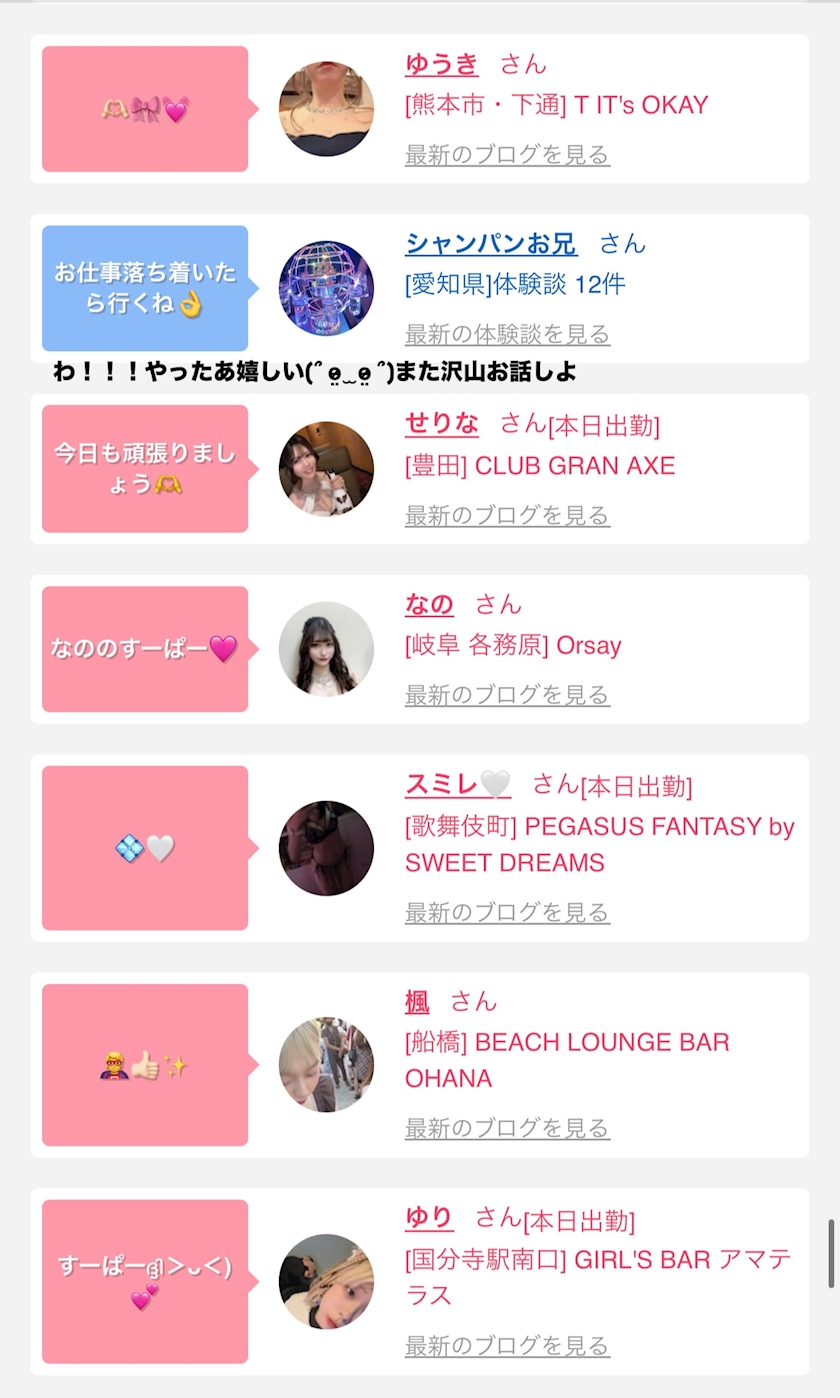Open スミレ's profile name link
The width and height of the screenshot is (840, 1398).
pos(458,784)
